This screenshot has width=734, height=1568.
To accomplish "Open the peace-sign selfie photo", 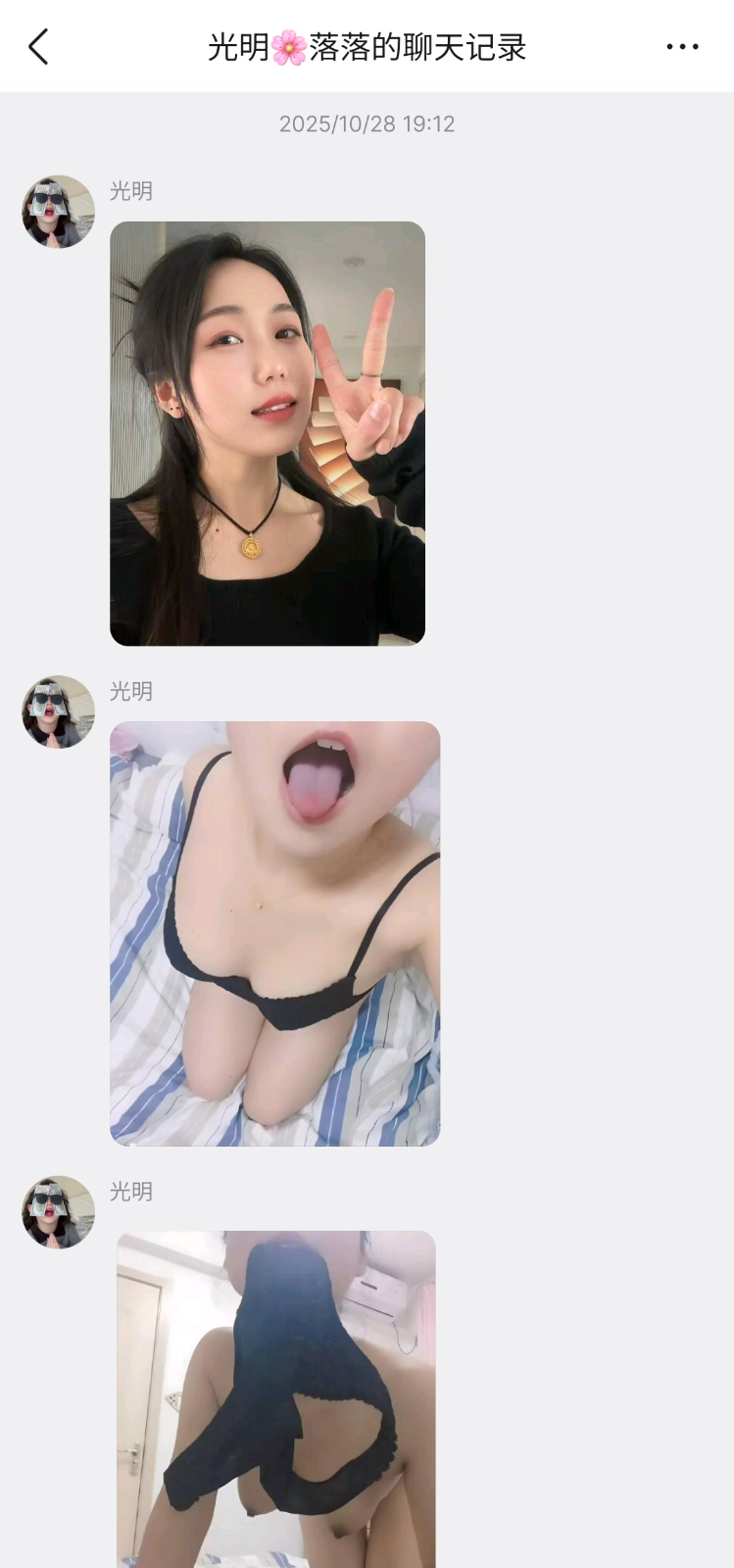I will click(x=268, y=434).
